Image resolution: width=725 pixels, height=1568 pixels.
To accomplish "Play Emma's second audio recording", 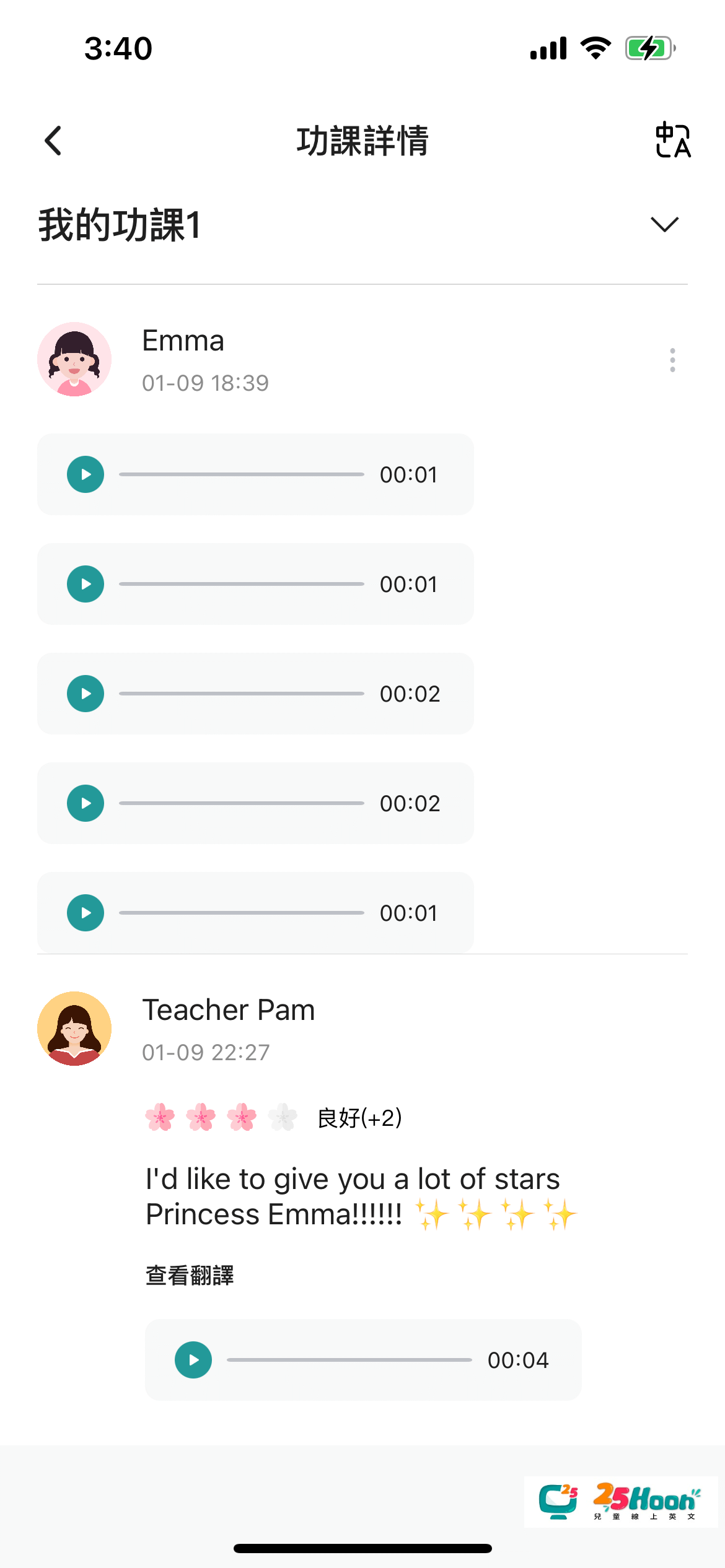I will click(x=86, y=584).
